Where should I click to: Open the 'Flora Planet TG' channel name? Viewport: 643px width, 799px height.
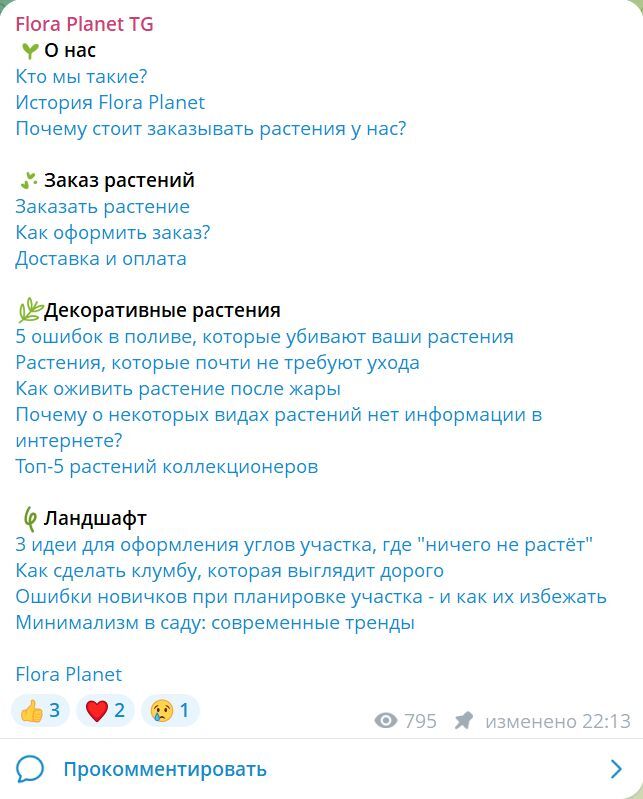(x=84, y=24)
